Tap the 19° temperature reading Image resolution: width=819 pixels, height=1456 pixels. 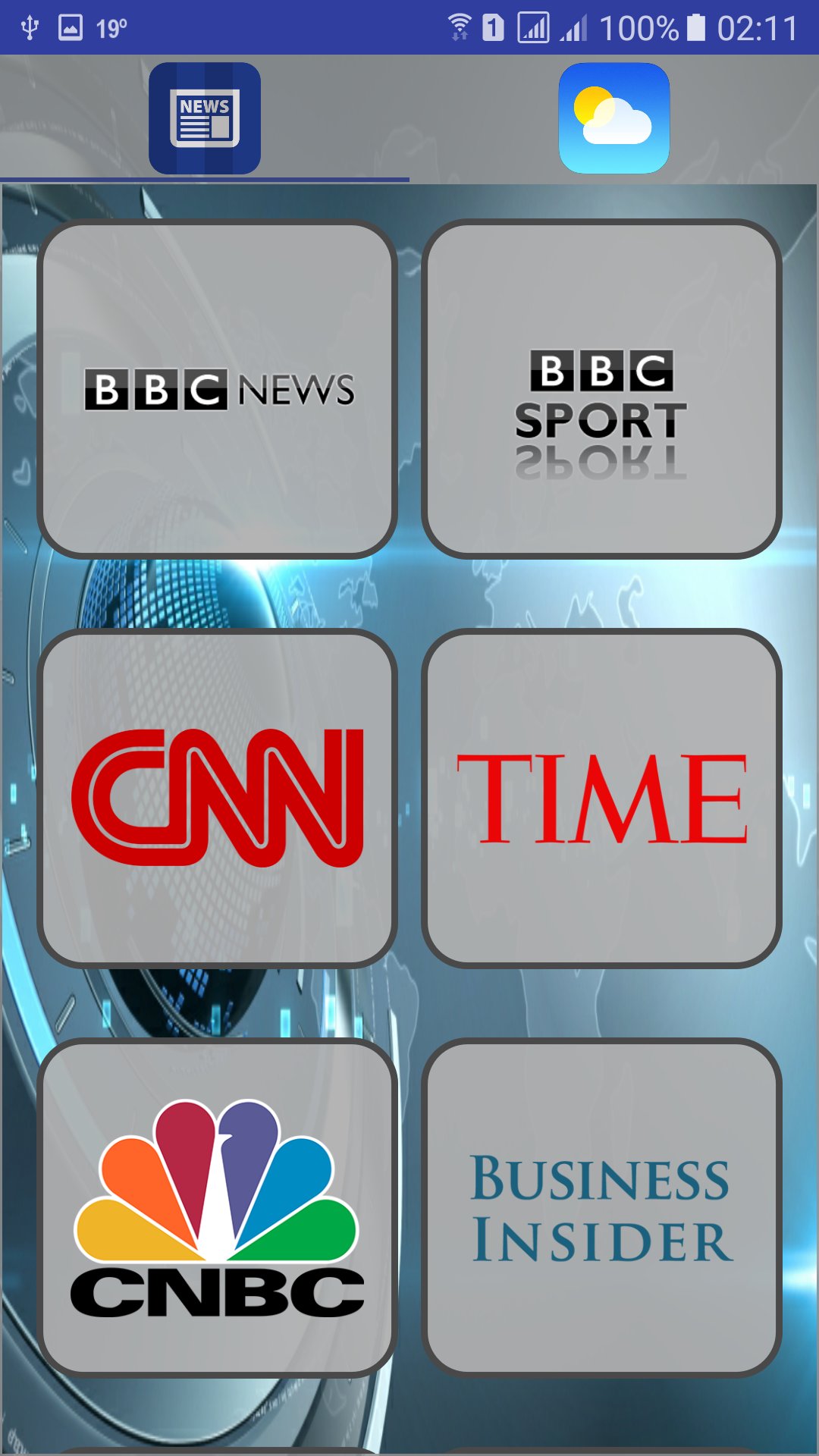(x=111, y=27)
